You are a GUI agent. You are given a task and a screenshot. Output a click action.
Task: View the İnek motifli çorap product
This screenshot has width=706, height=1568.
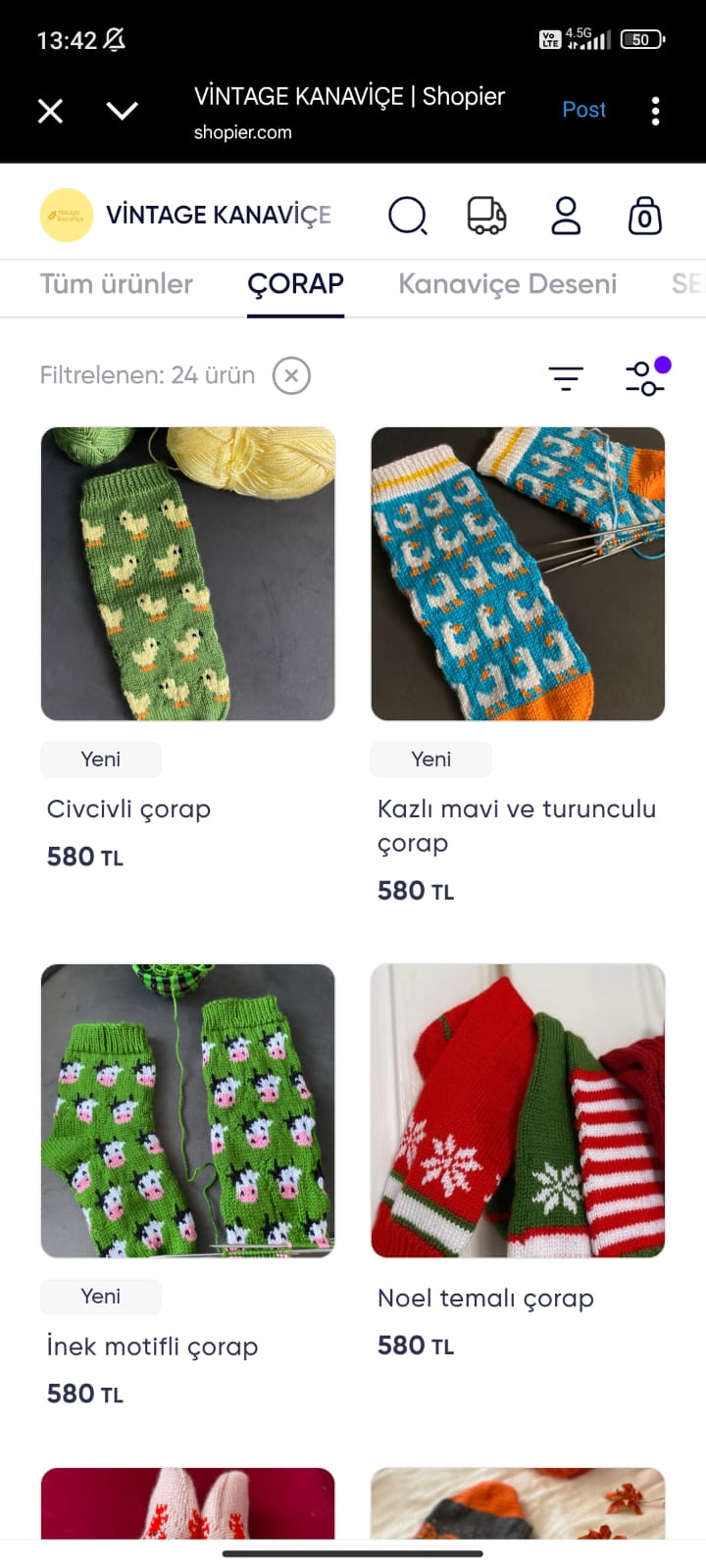(x=187, y=1110)
